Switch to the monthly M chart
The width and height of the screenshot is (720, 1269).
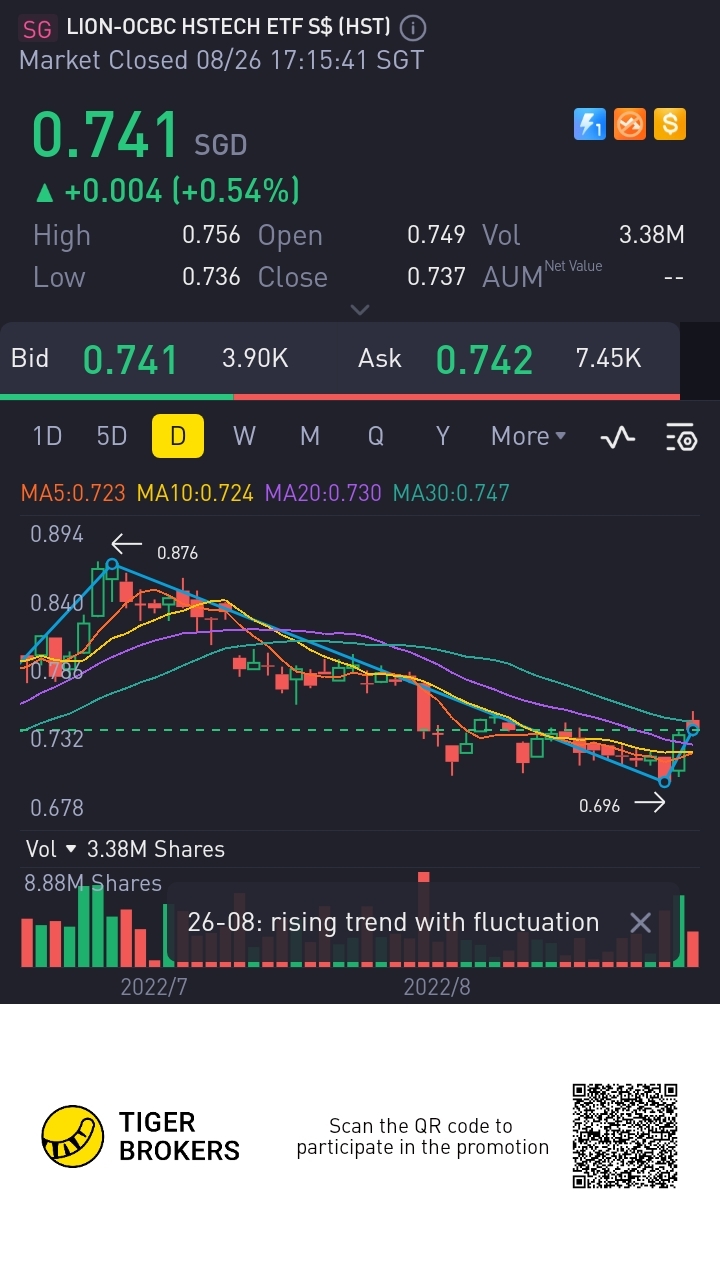(x=310, y=436)
